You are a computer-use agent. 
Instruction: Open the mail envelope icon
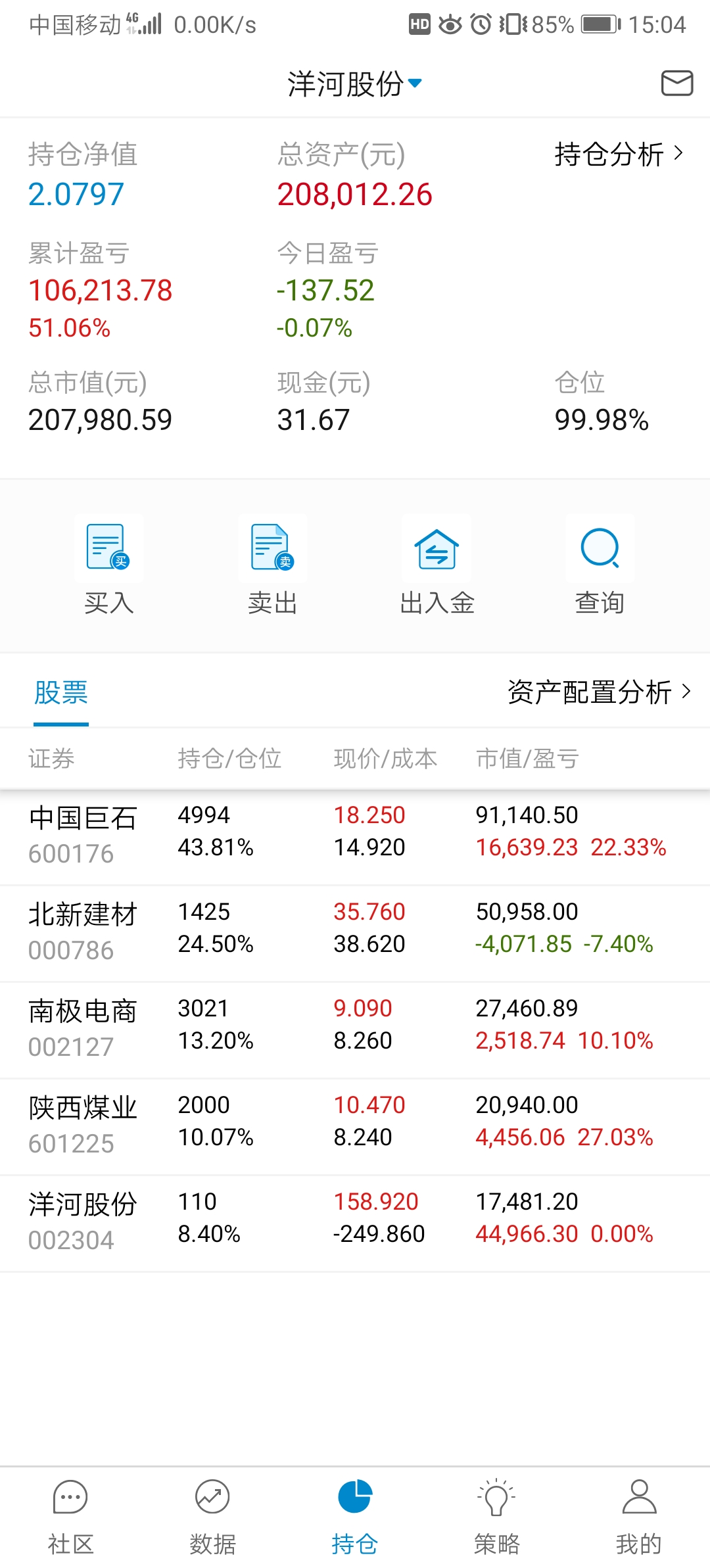click(x=676, y=83)
